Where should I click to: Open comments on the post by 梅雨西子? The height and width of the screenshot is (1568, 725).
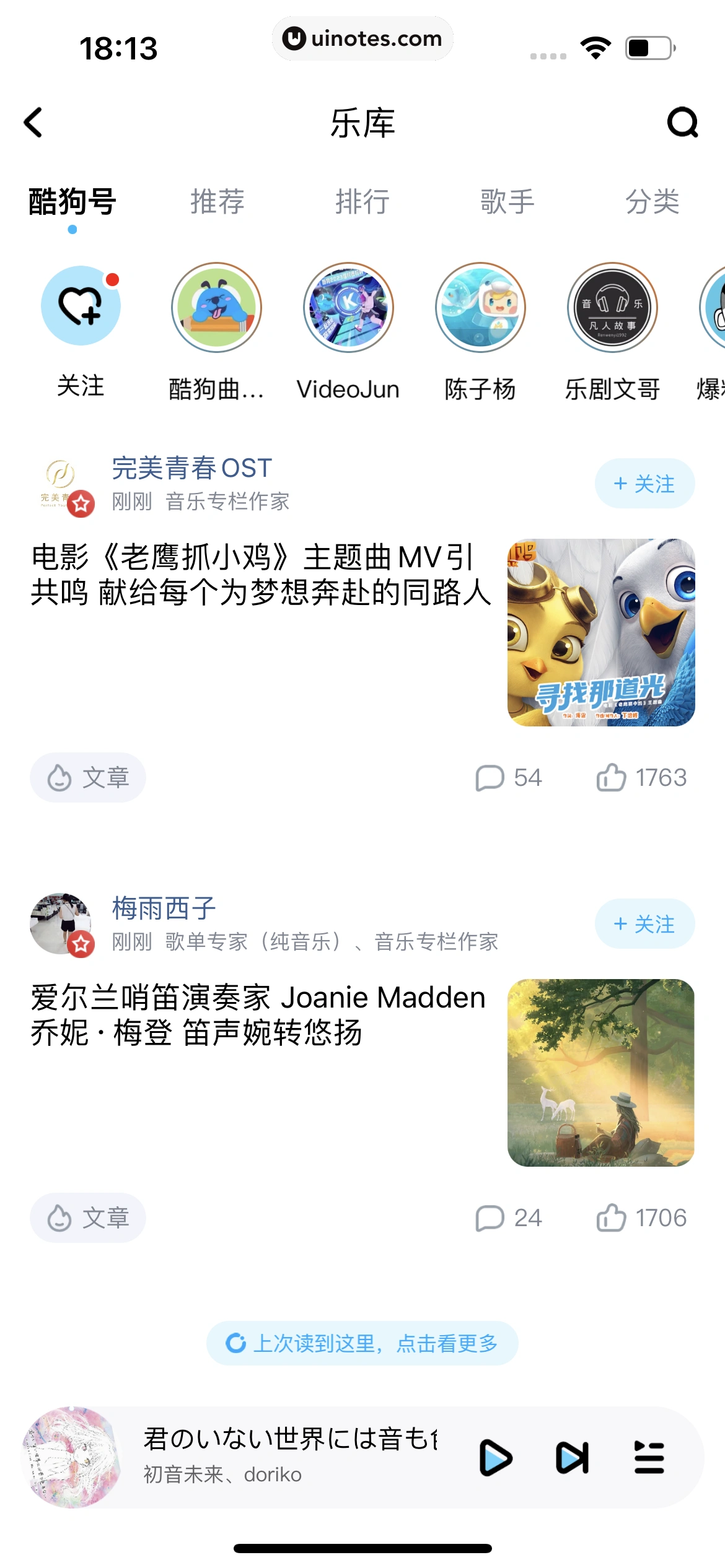[x=508, y=1218]
